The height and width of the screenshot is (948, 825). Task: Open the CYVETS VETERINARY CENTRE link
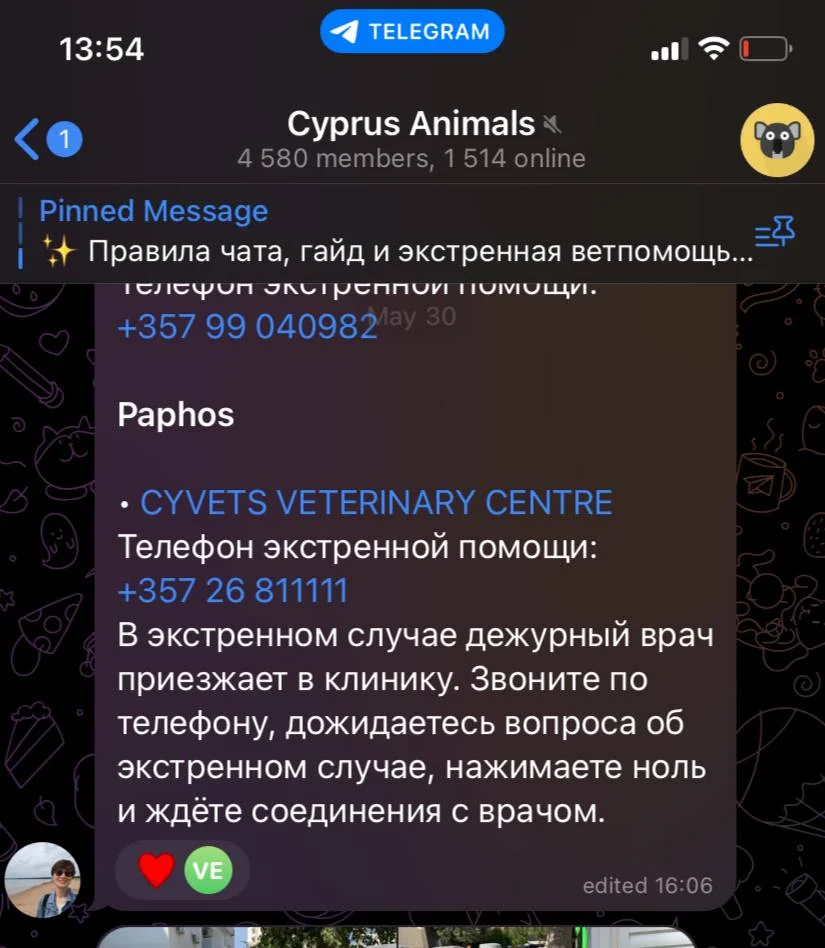point(376,502)
